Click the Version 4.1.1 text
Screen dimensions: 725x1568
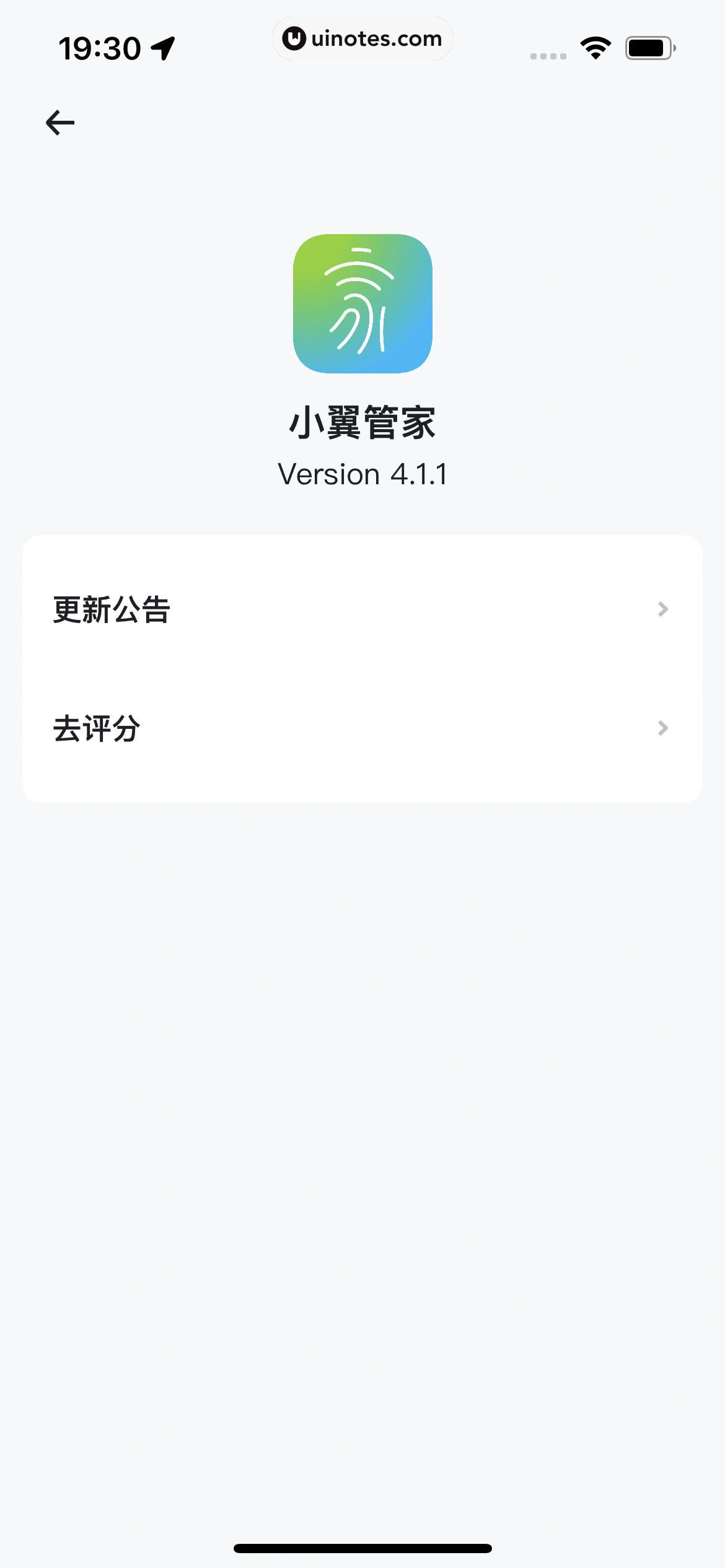click(362, 473)
